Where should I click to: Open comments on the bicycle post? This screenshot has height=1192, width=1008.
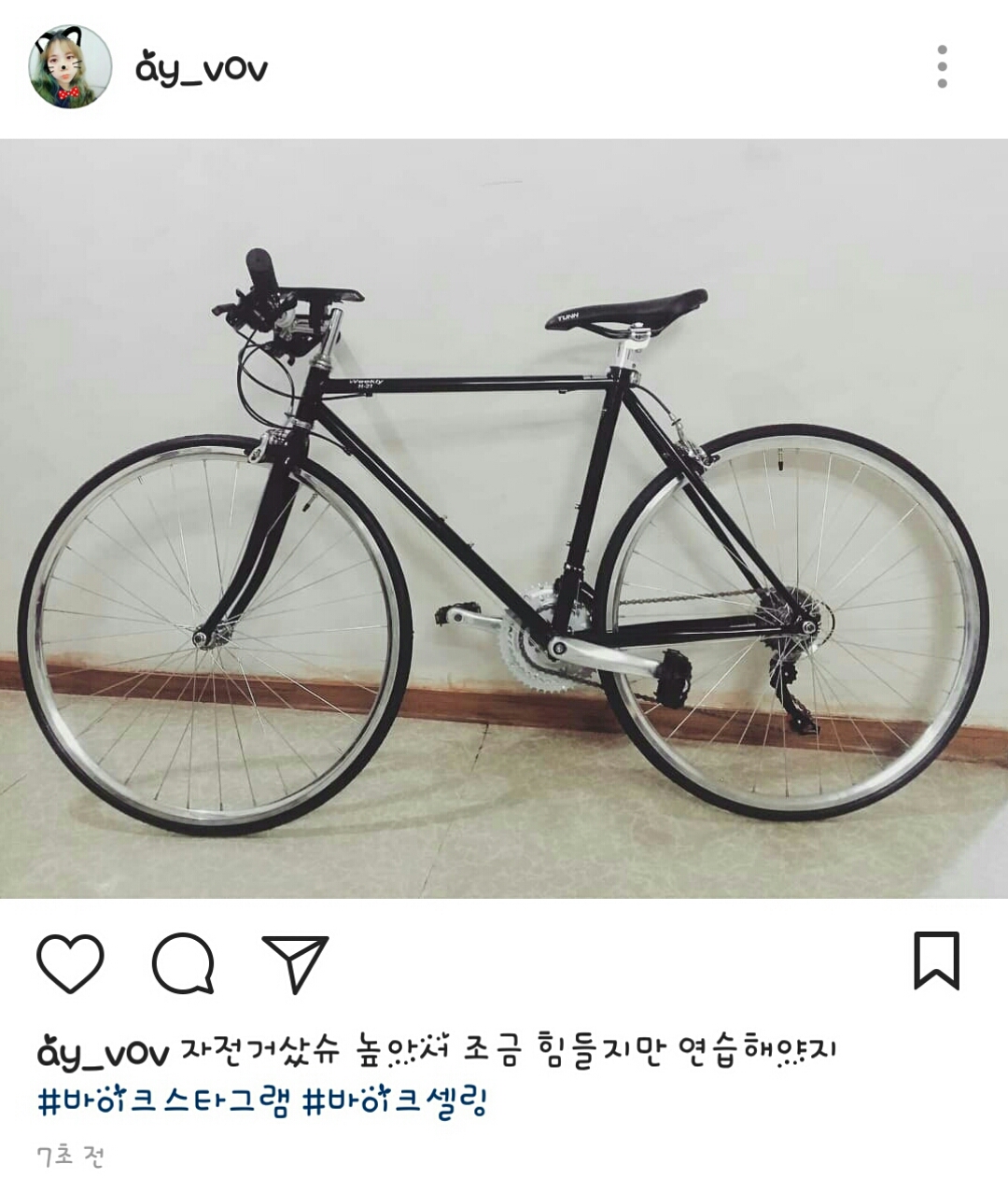point(184,962)
